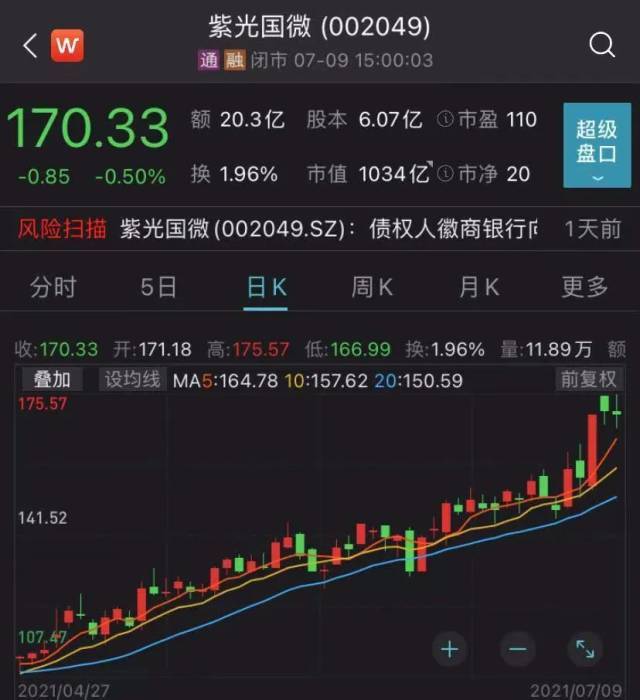Go back with the arrow icon
This screenshot has width=640, height=700.
click(29, 45)
